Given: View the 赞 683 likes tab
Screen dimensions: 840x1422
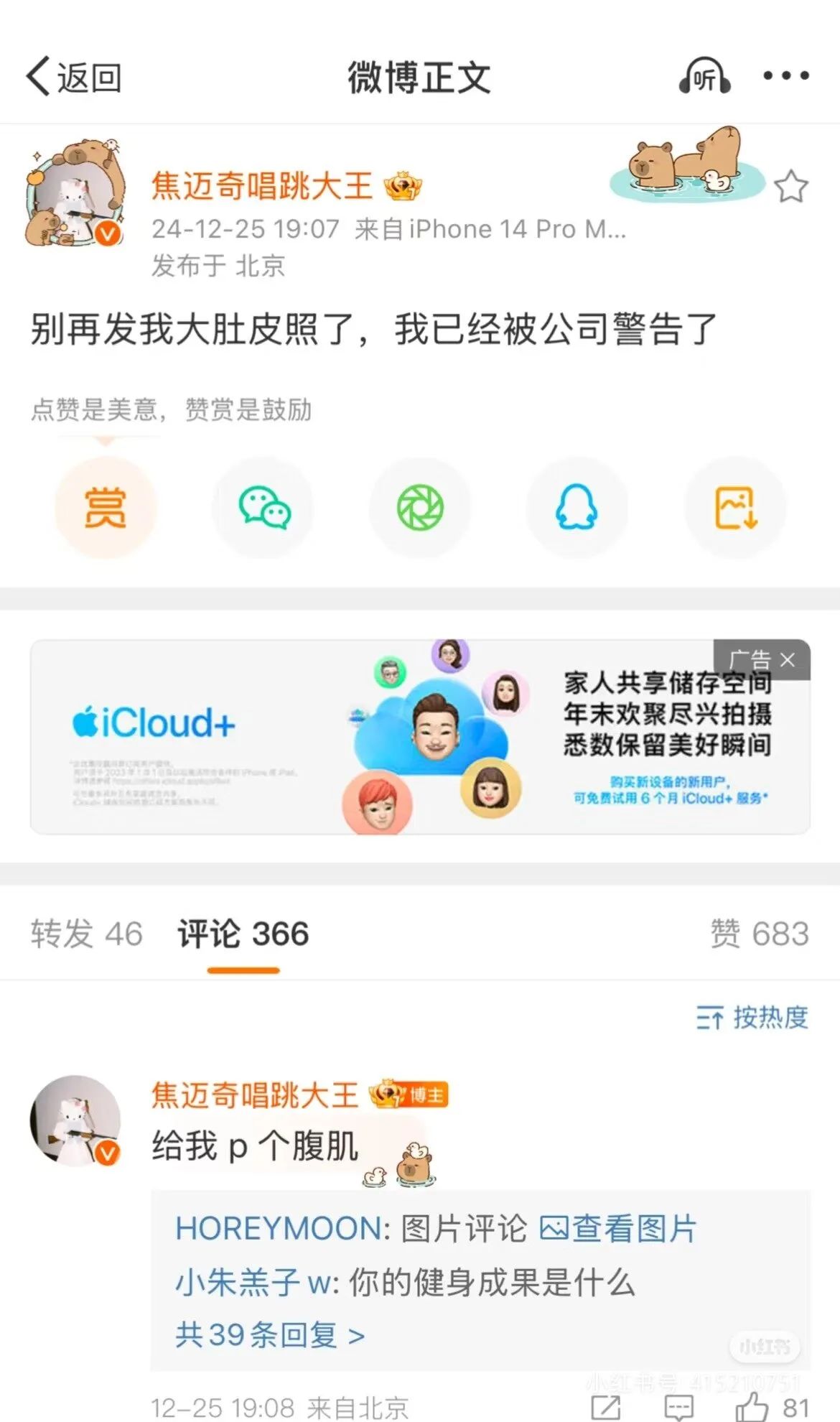Looking at the screenshot, I should [x=760, y=934].
